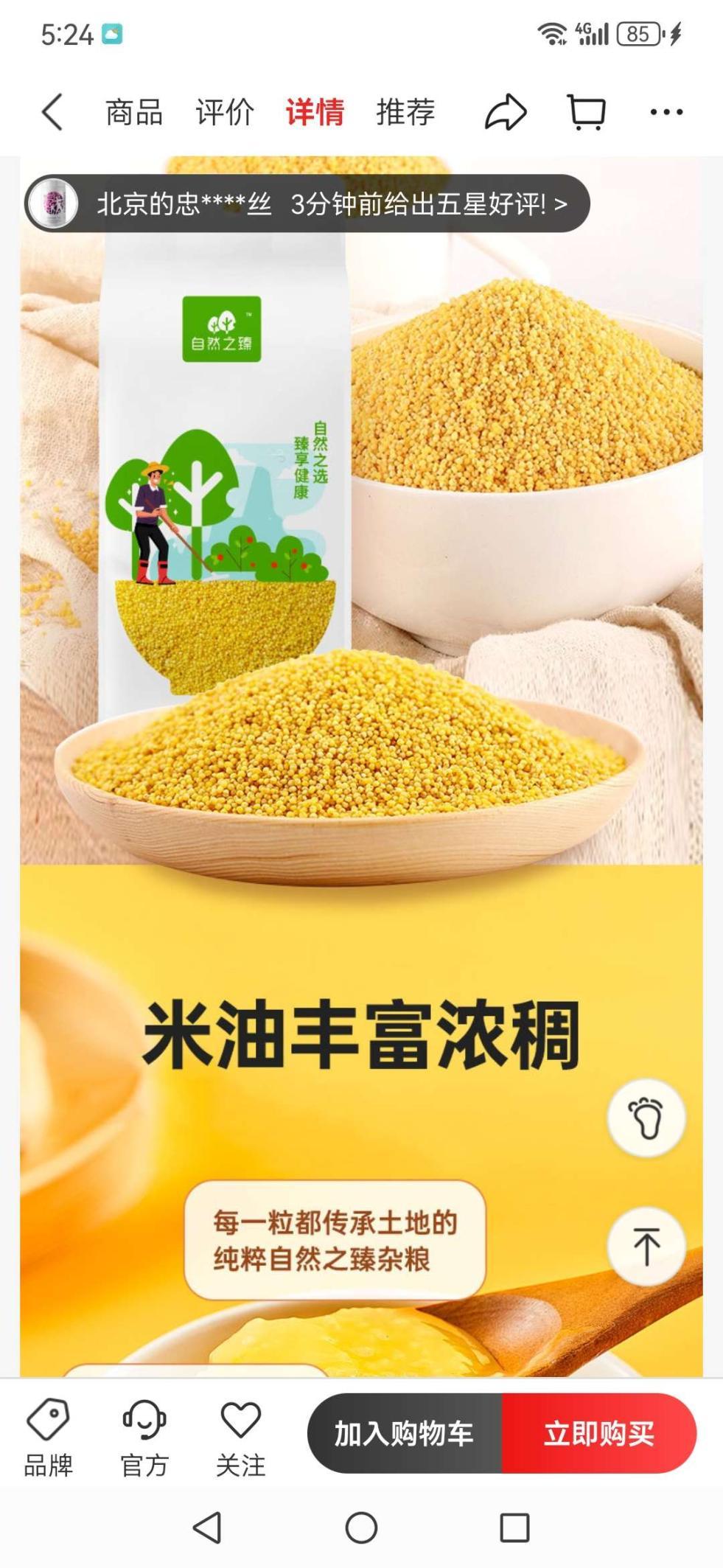Open the three-dot overflow menu
This screenshot has width=723, height=1568.
click(x=666, y=112)
